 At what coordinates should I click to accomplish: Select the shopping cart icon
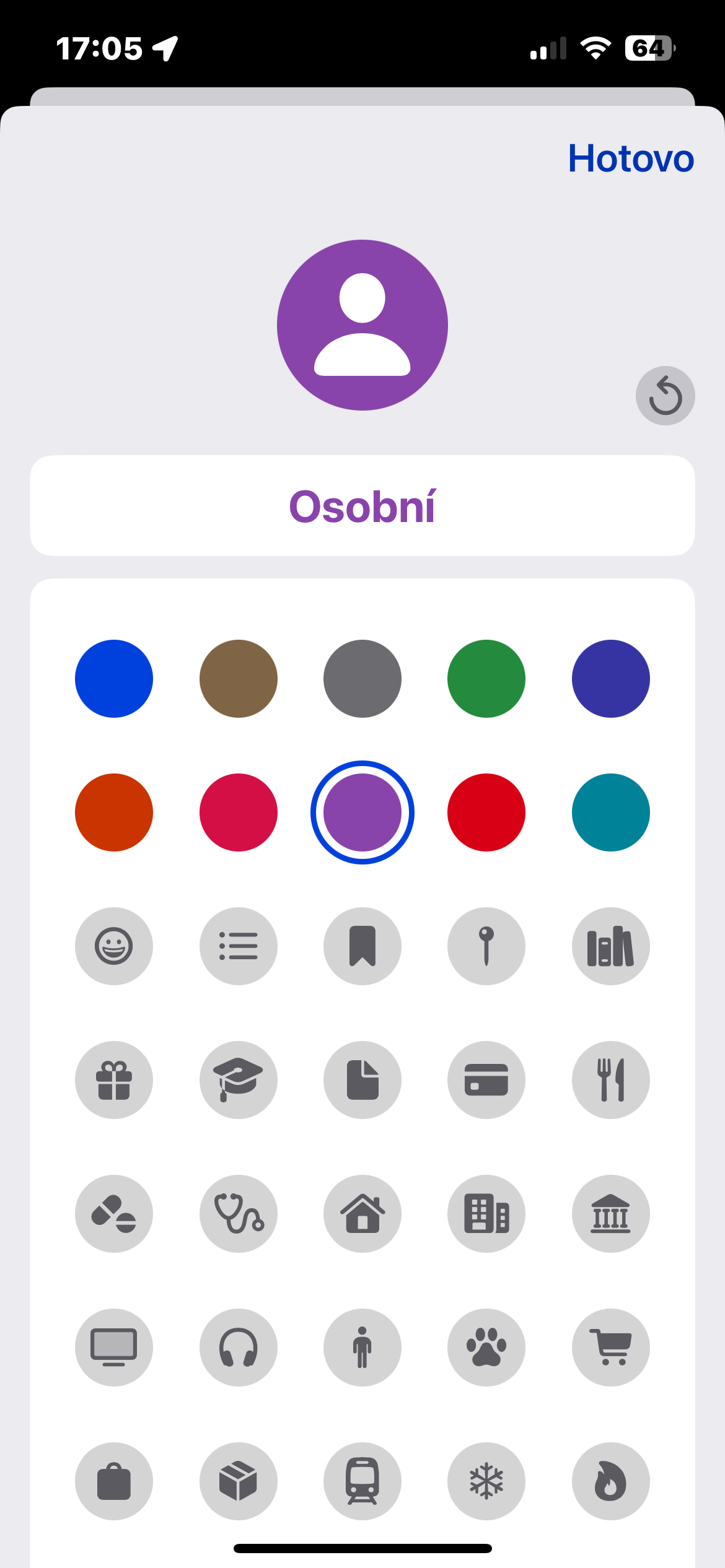coord(610,1348)
